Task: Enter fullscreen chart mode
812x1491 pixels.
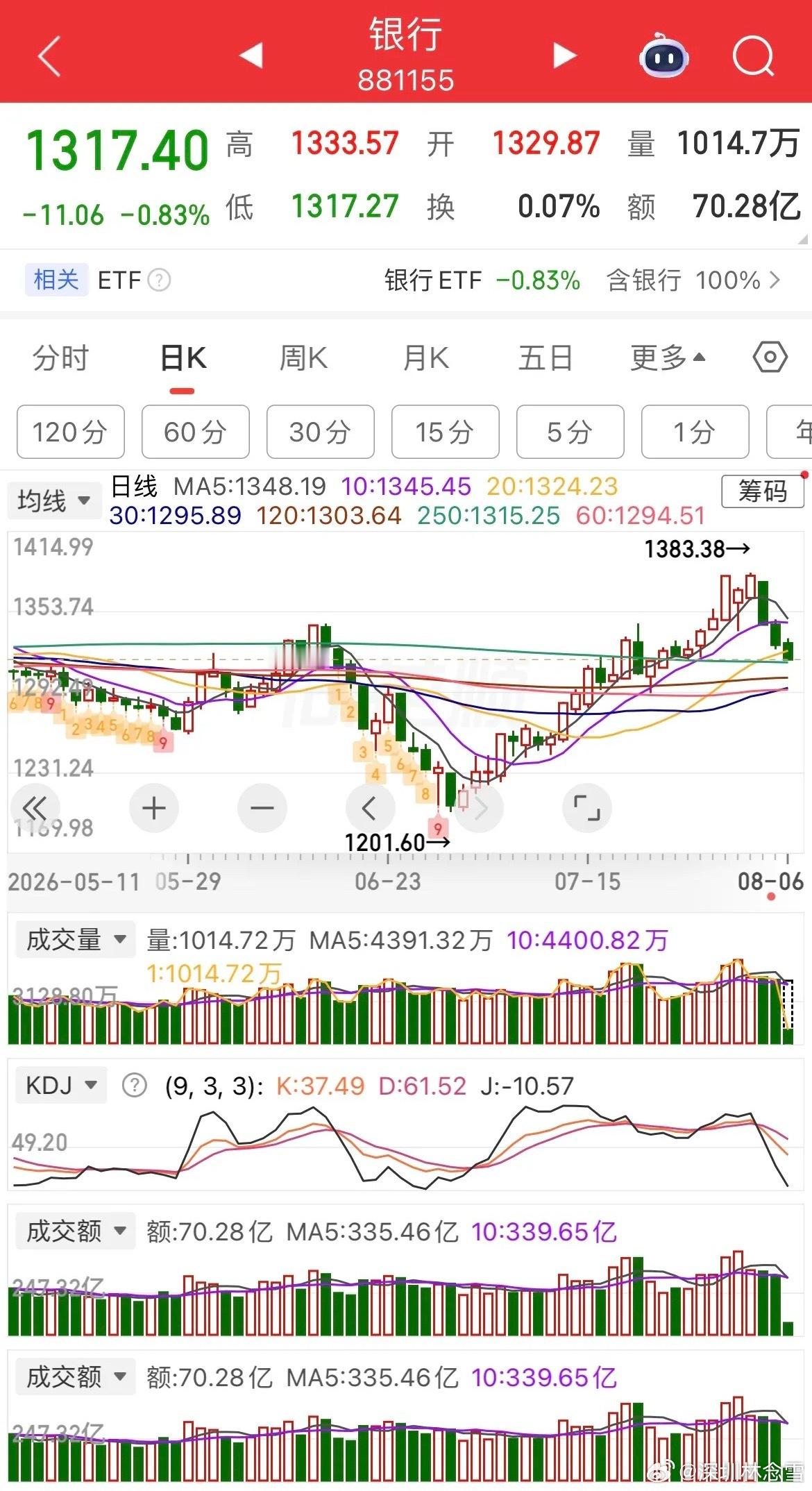Action: 587,808
